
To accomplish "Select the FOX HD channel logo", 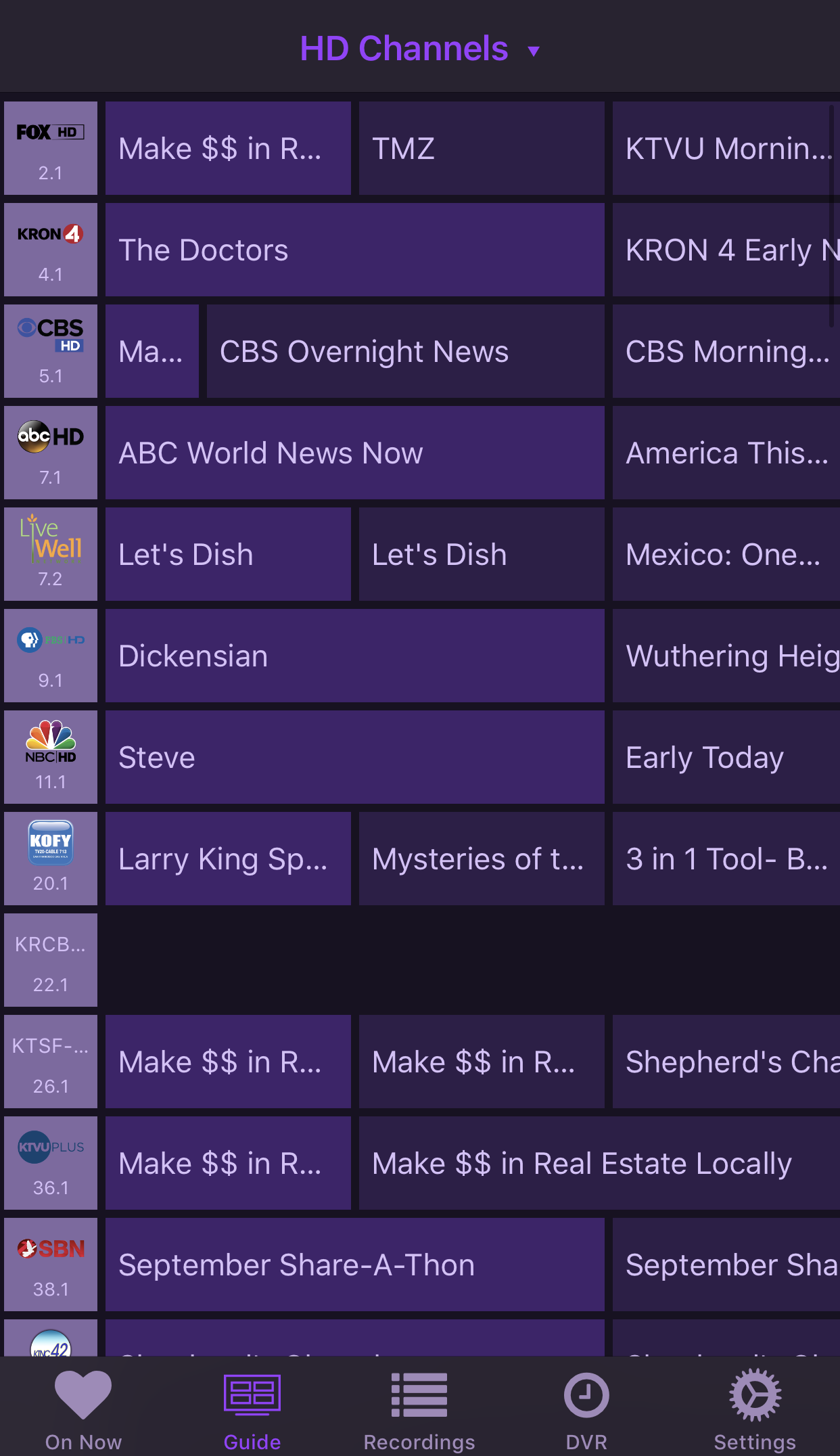I will click(50, 148).
